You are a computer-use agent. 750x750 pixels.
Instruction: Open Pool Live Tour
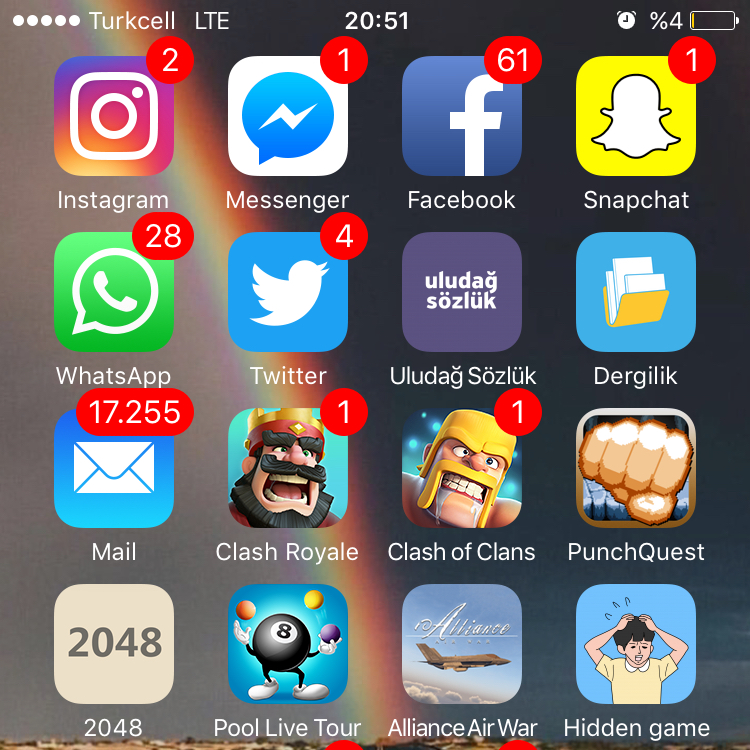(x=288, y=644)
